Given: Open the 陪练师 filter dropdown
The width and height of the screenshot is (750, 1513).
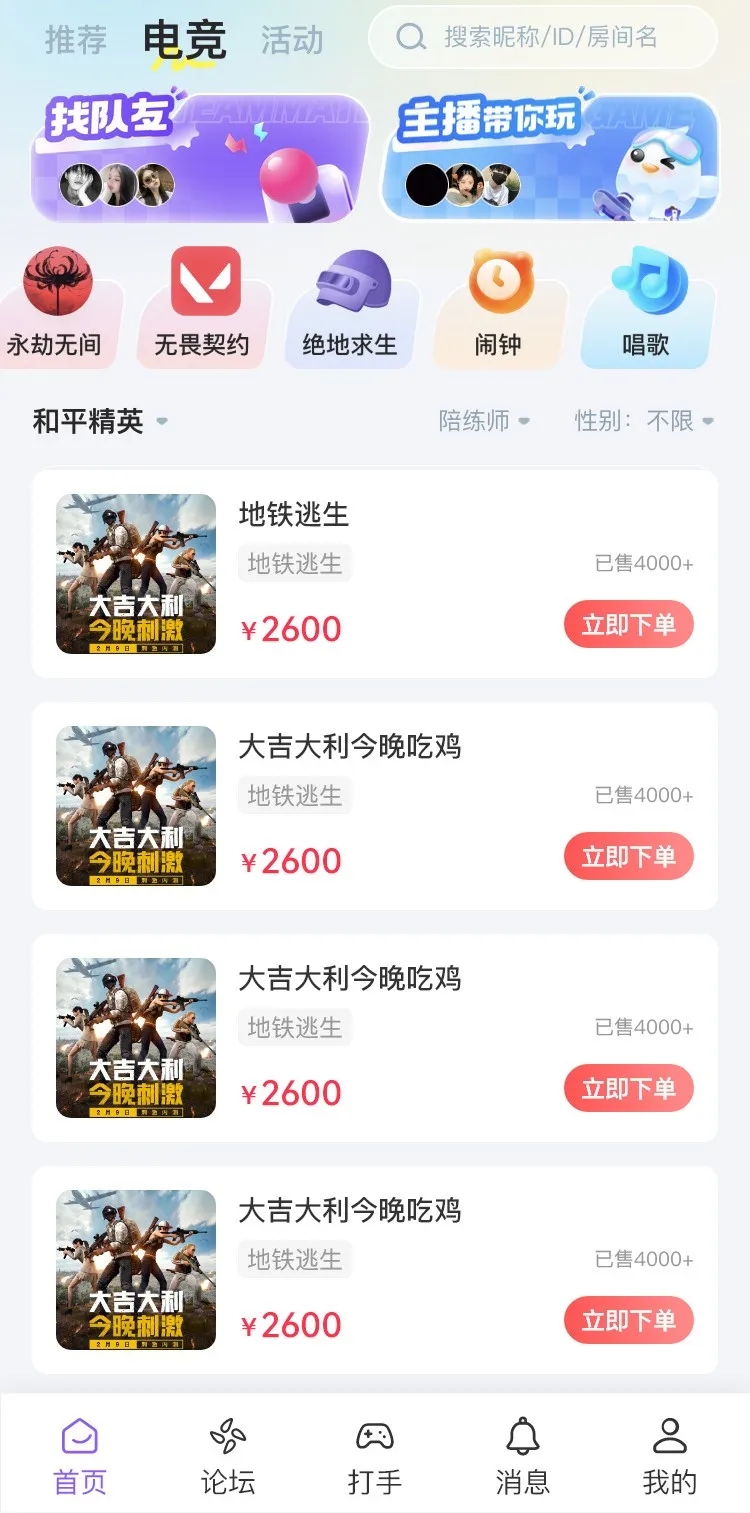Looking at the screenshot, I should (487, 420).
